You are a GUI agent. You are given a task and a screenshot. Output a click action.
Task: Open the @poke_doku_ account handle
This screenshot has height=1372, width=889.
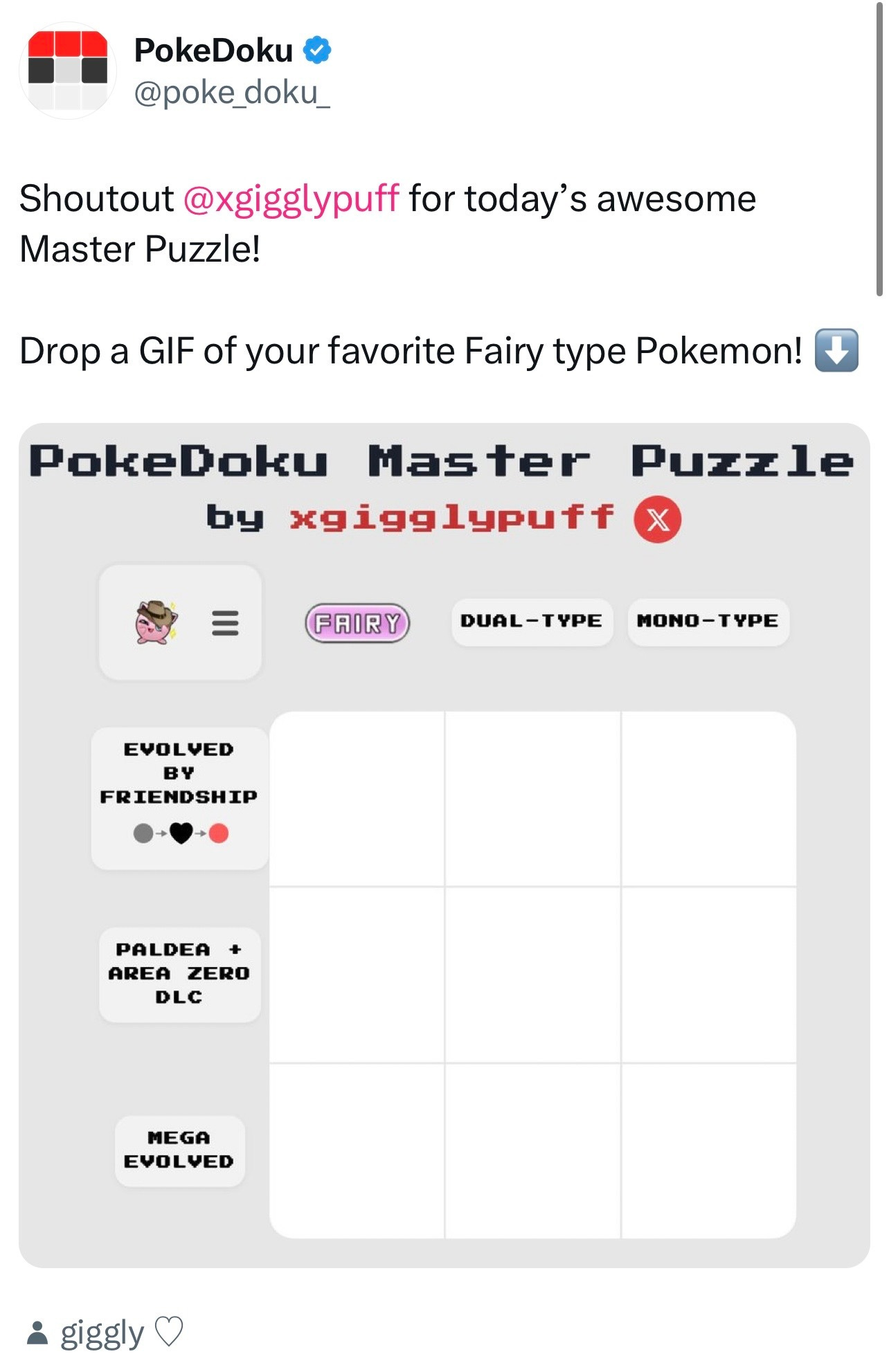[232, 92]
